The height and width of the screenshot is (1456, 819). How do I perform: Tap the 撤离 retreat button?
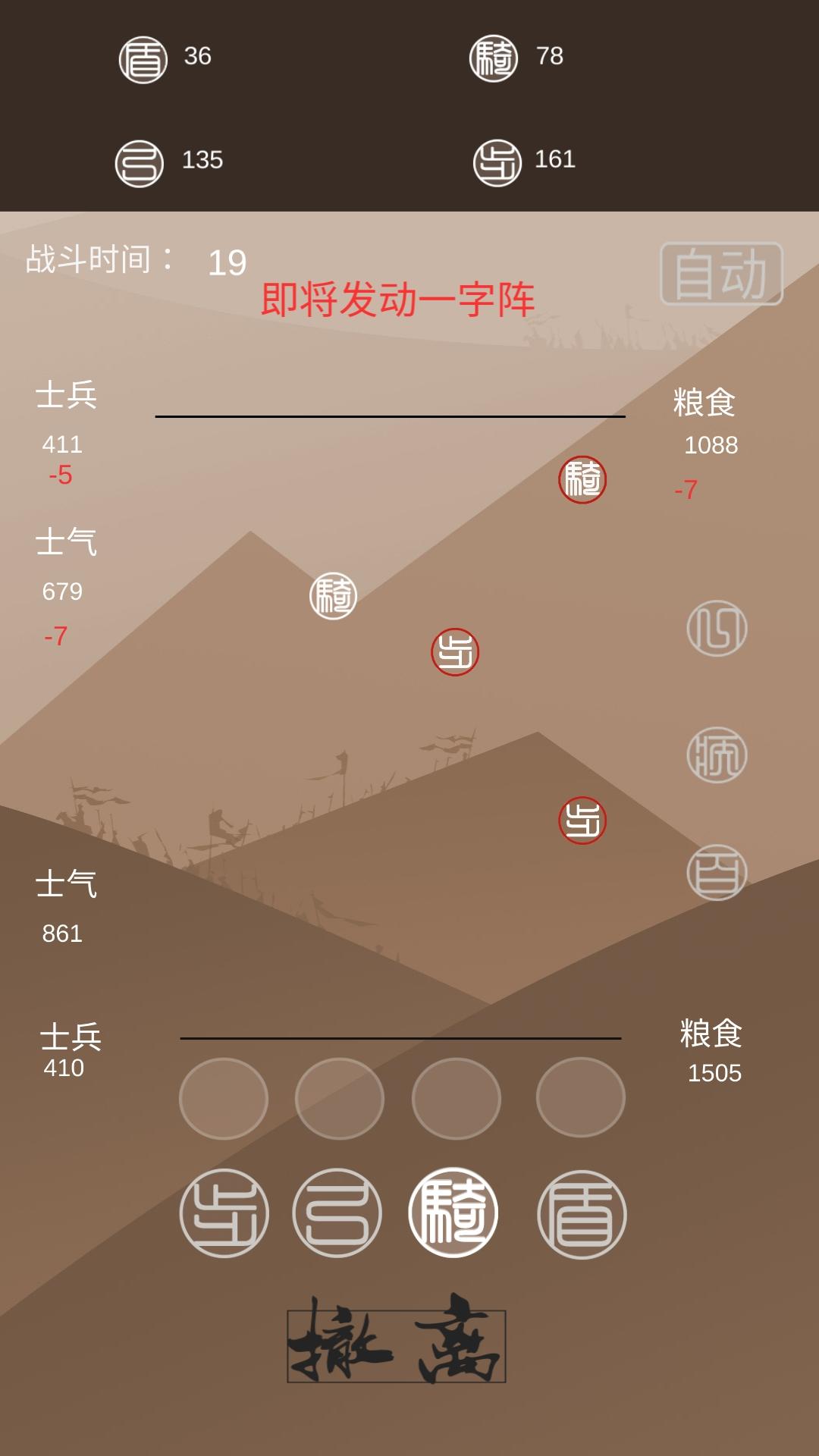[x=396, y=1338]
